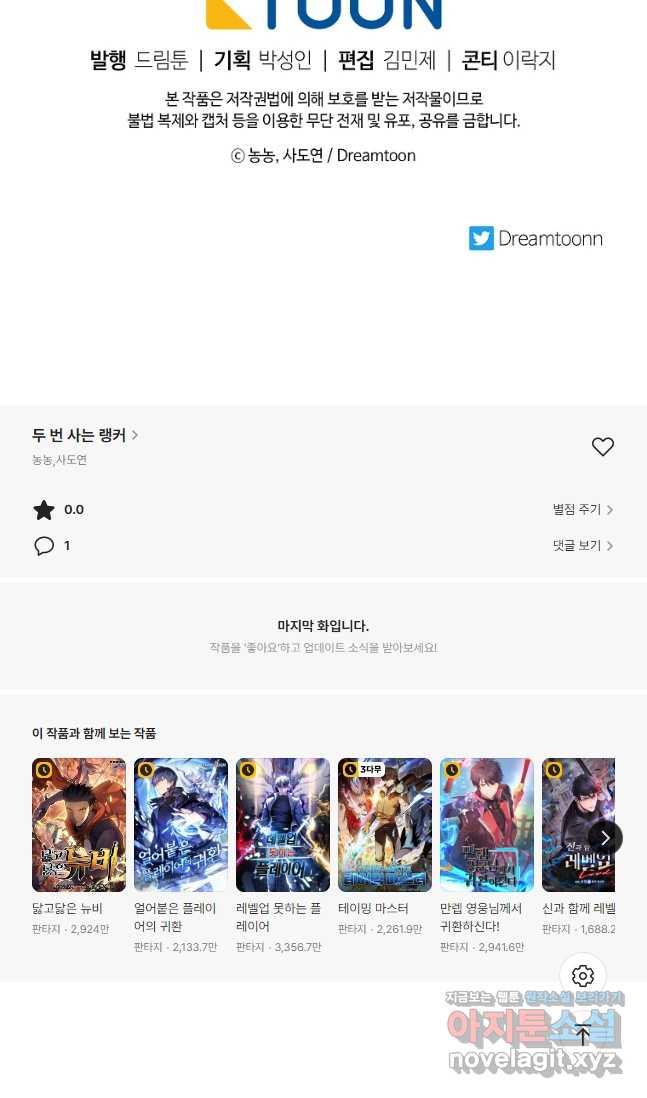Like this series with the heart icon

point(603,447)
